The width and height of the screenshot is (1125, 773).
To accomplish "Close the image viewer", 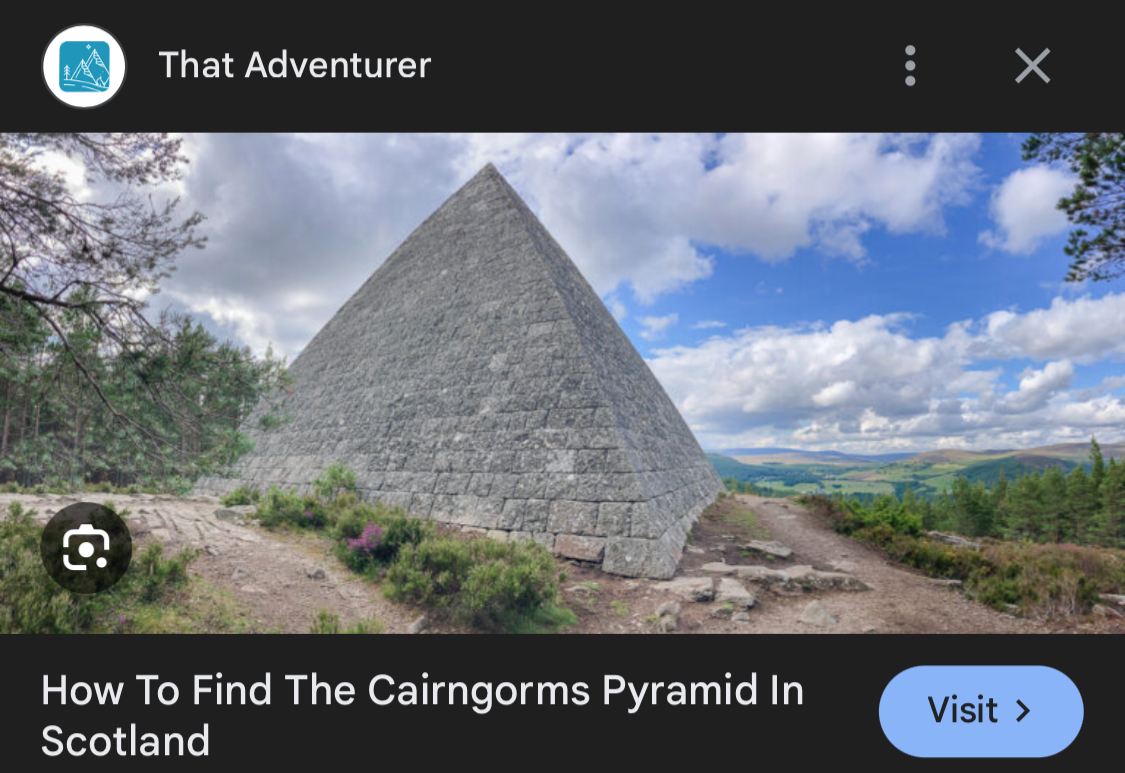I will [1032, 66].
